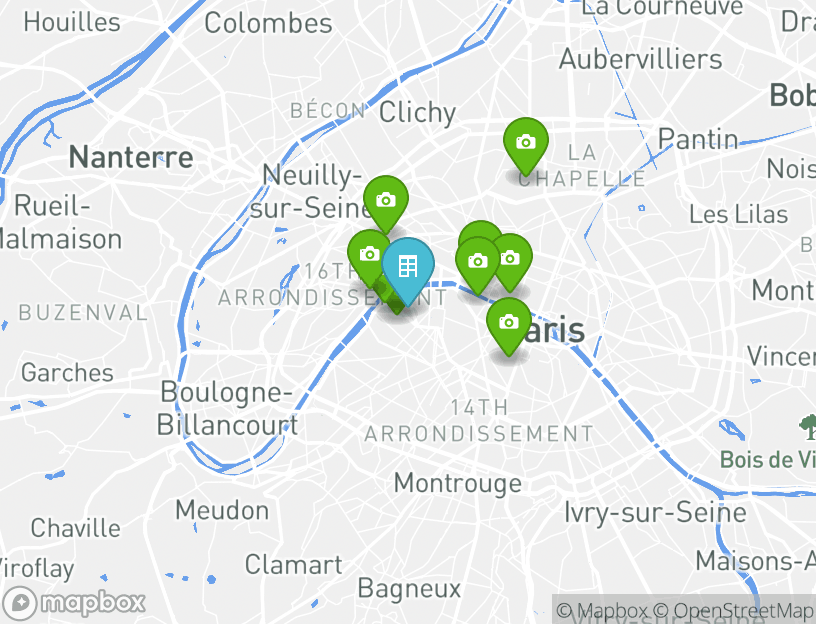Open the camera pin below Neuilly-sur-Seine
Screen dimensions: 816x624
point(386,201)
